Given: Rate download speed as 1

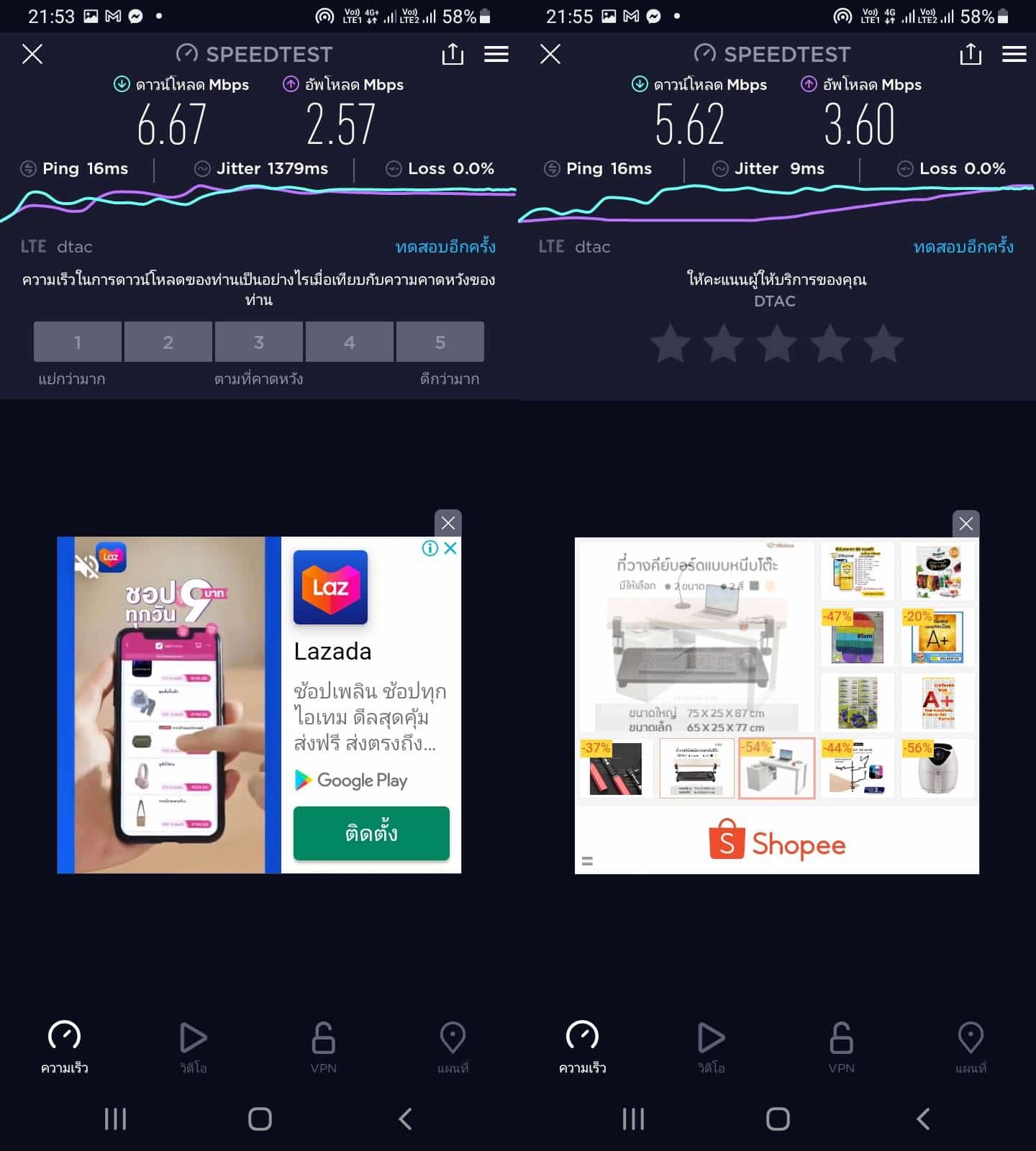Looking at the screenshot, I should pos(78,342).
